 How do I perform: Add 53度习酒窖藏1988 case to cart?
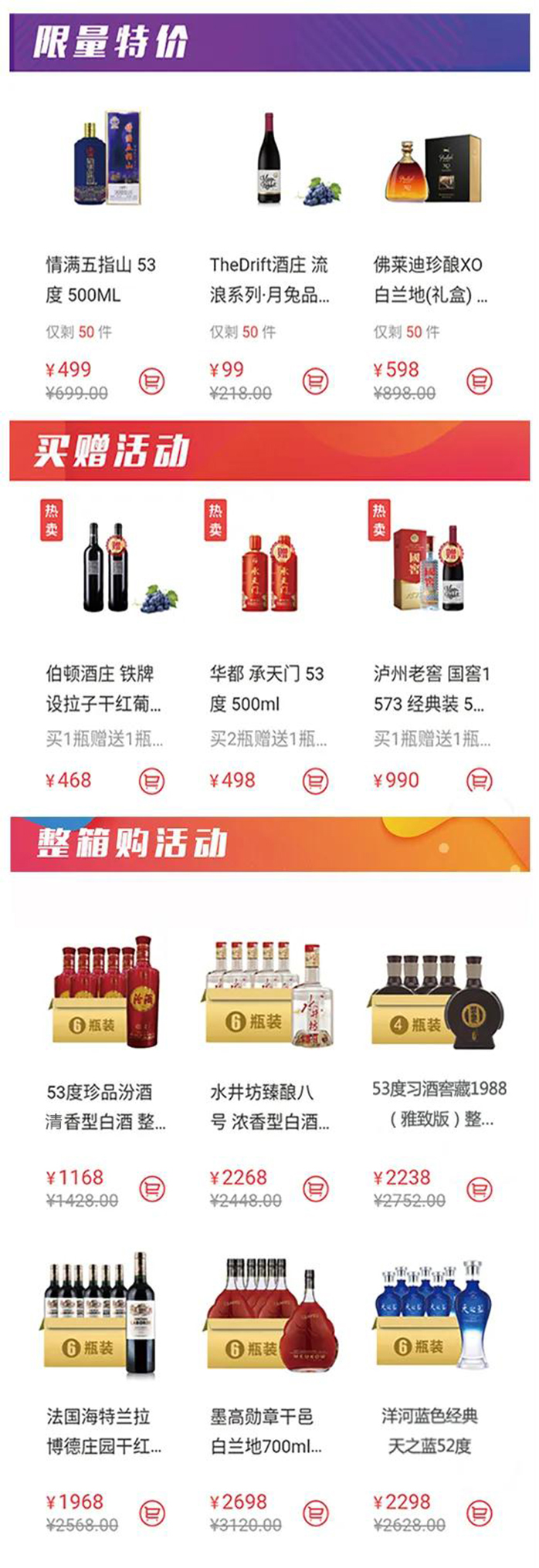(x=479, y=1189)
